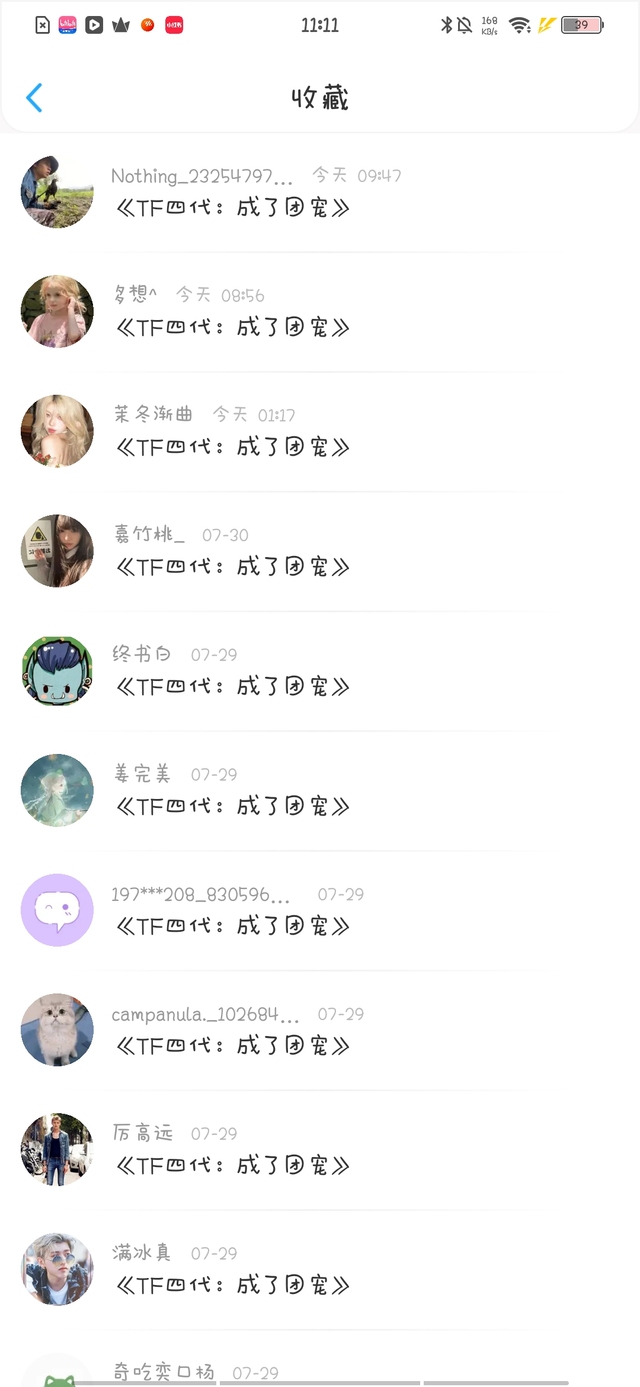Screen dimensions: 640x1387
Task: Go back from the 收藏 page
Action: click(x=34, y=98)
